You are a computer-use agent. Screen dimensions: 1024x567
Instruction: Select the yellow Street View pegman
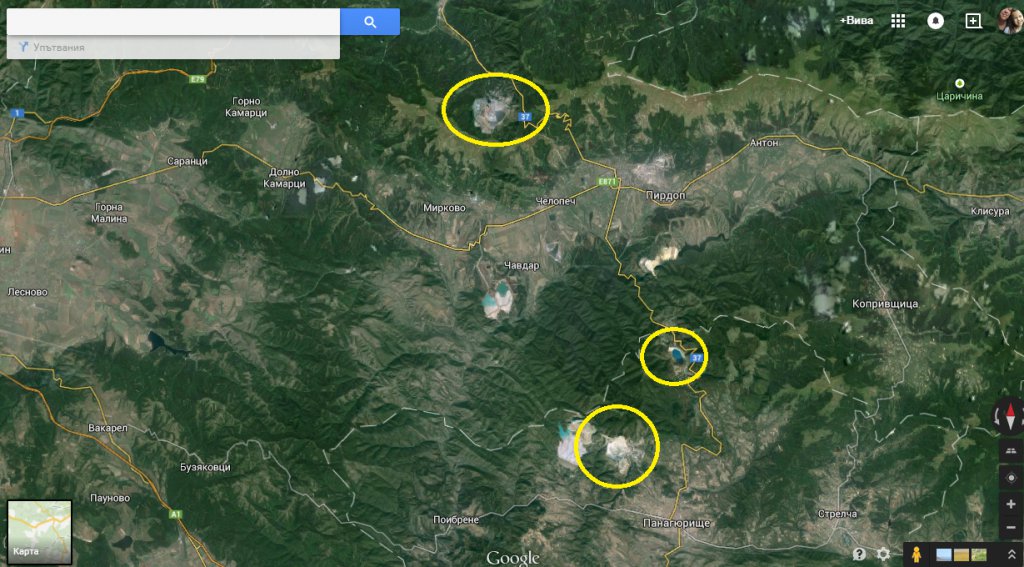pos(915,553)
